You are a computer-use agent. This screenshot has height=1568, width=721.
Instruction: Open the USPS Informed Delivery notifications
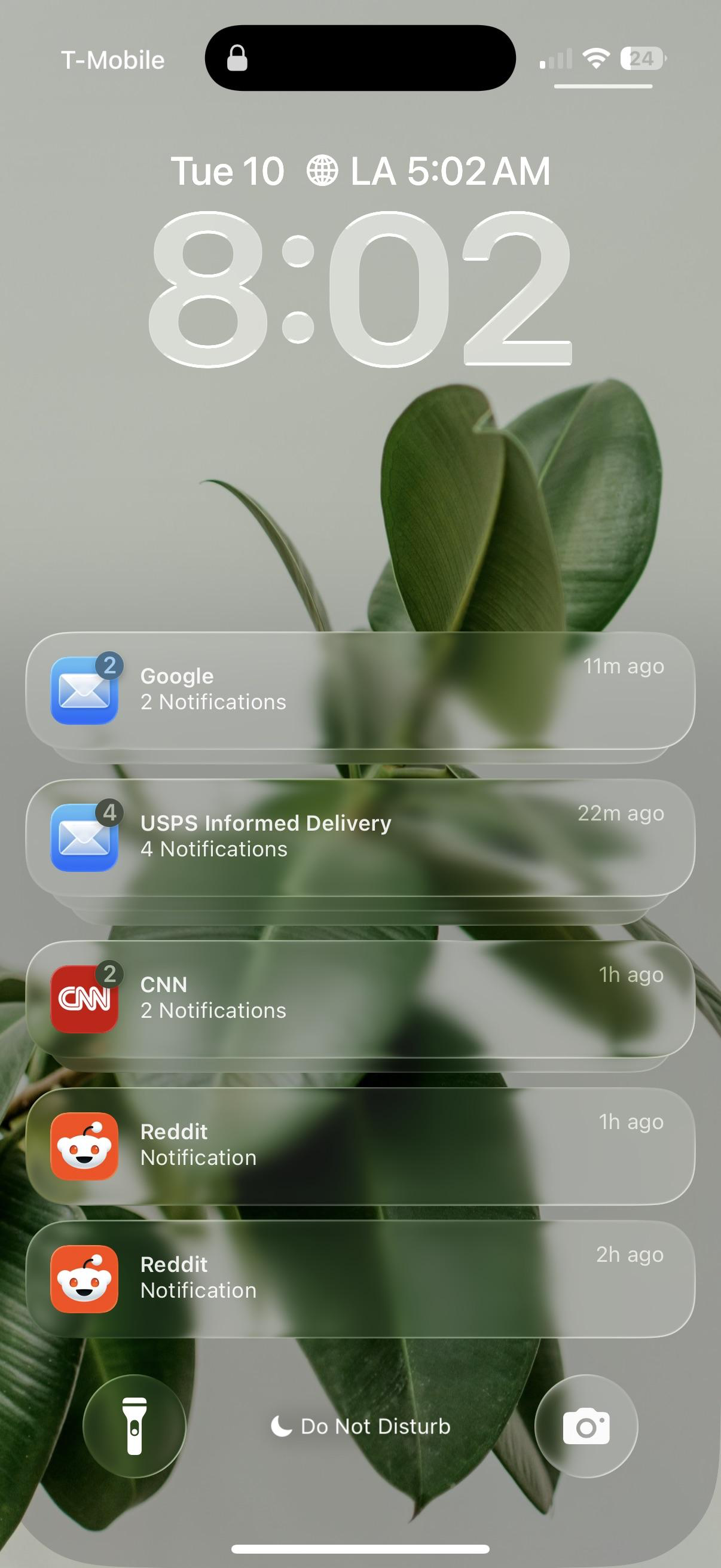(x=360, y=837)
